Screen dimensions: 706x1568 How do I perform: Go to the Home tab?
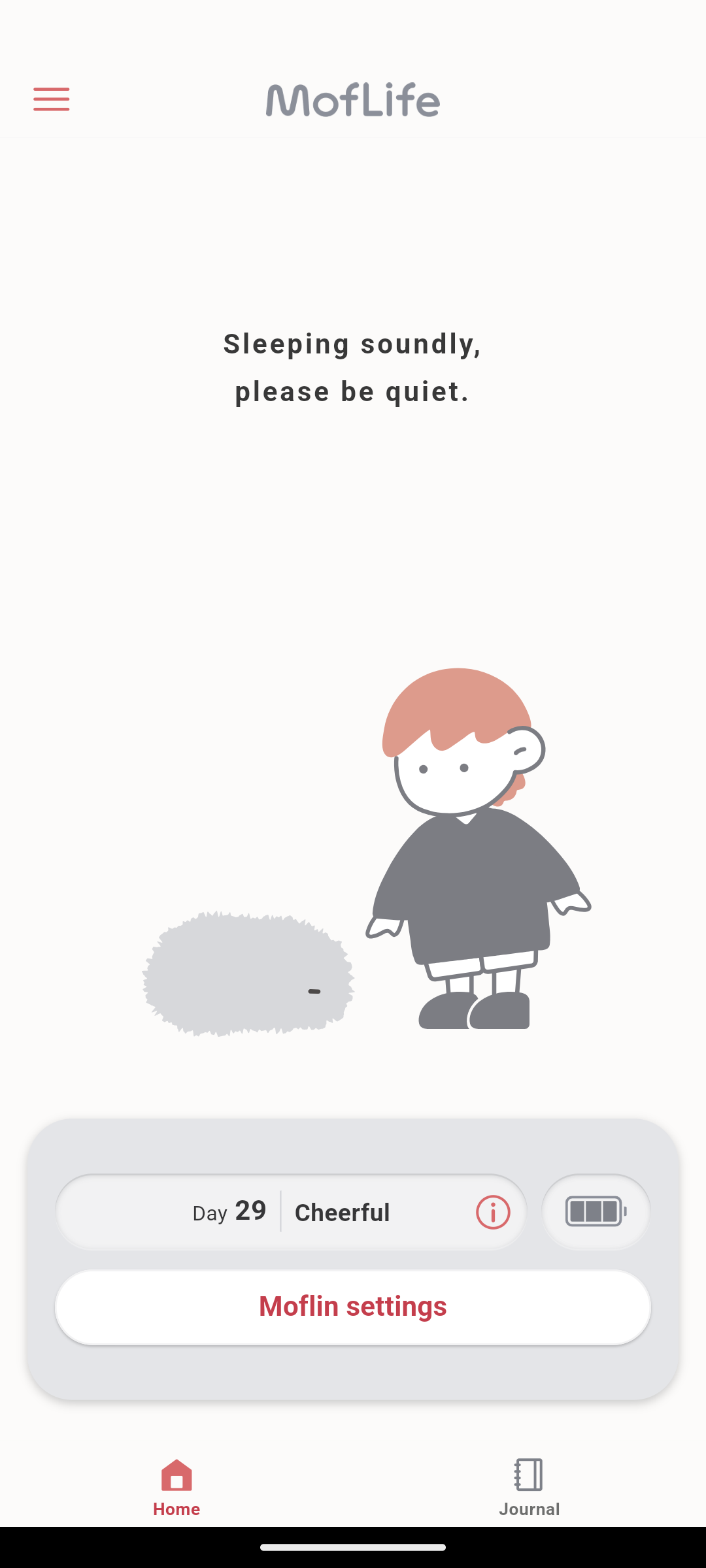(x=176, y=1487)
